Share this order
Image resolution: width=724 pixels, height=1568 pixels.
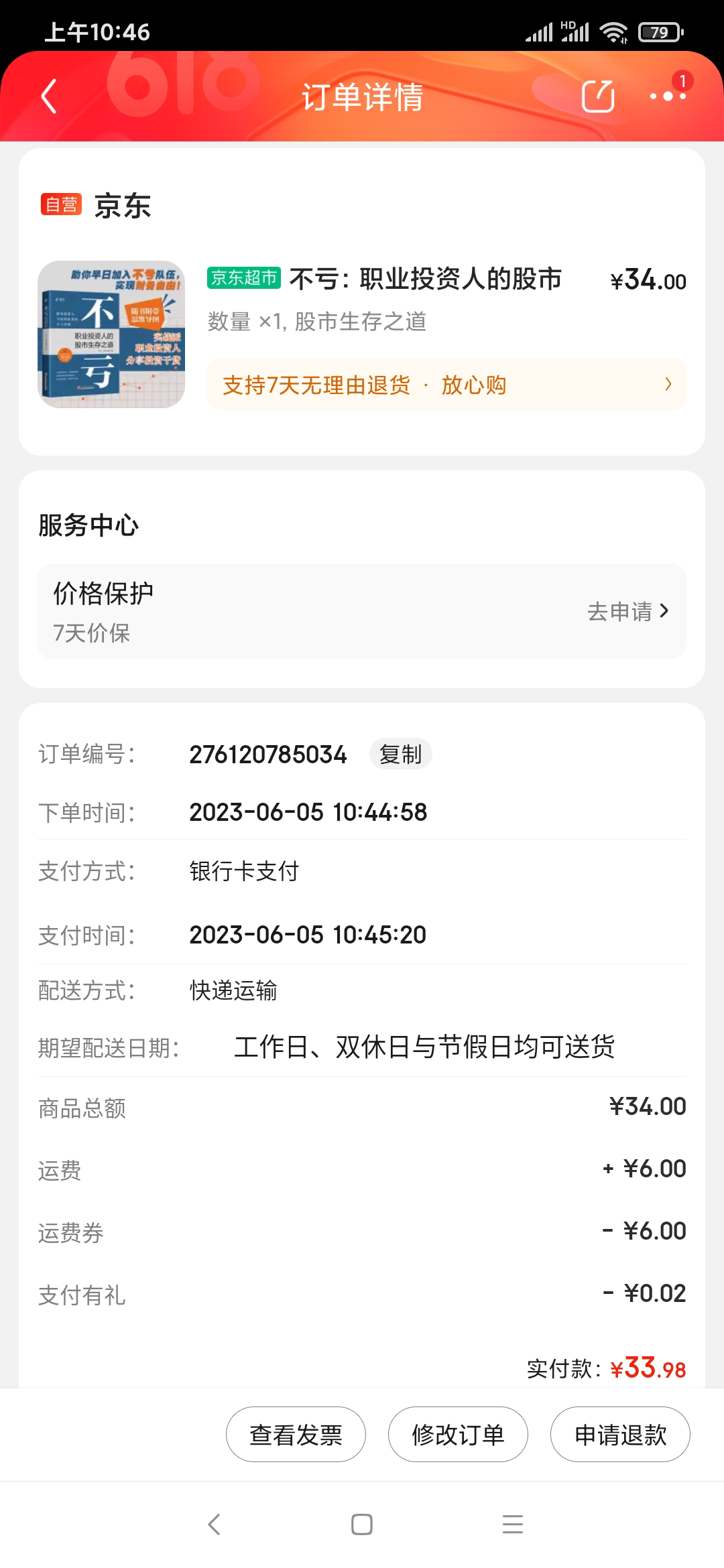tap(598, 96)
